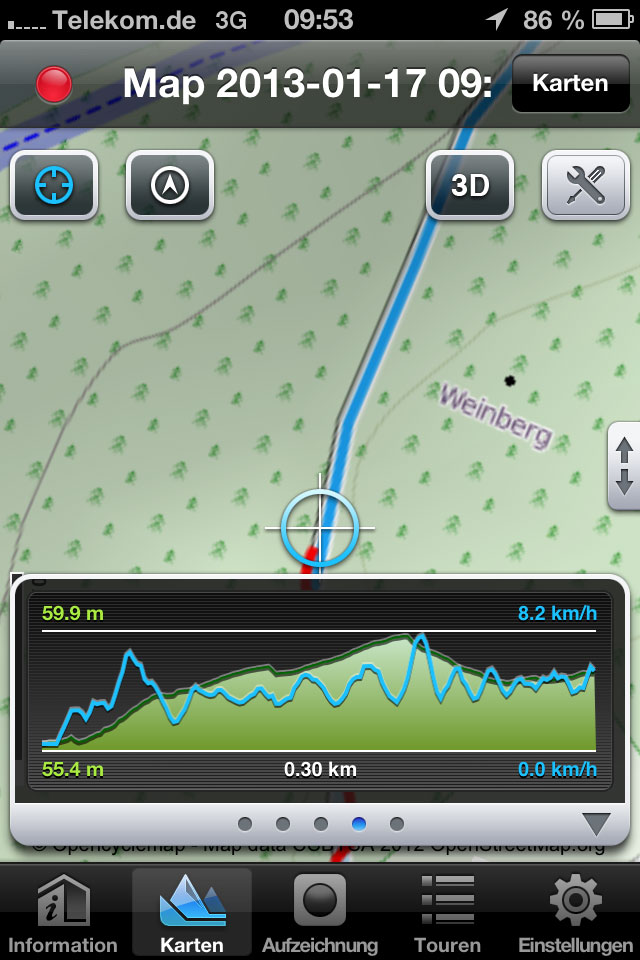The width and height of the screenshot is (640, 960).
Task: Toggle compass orientation mode
Action: click(170, 185)
